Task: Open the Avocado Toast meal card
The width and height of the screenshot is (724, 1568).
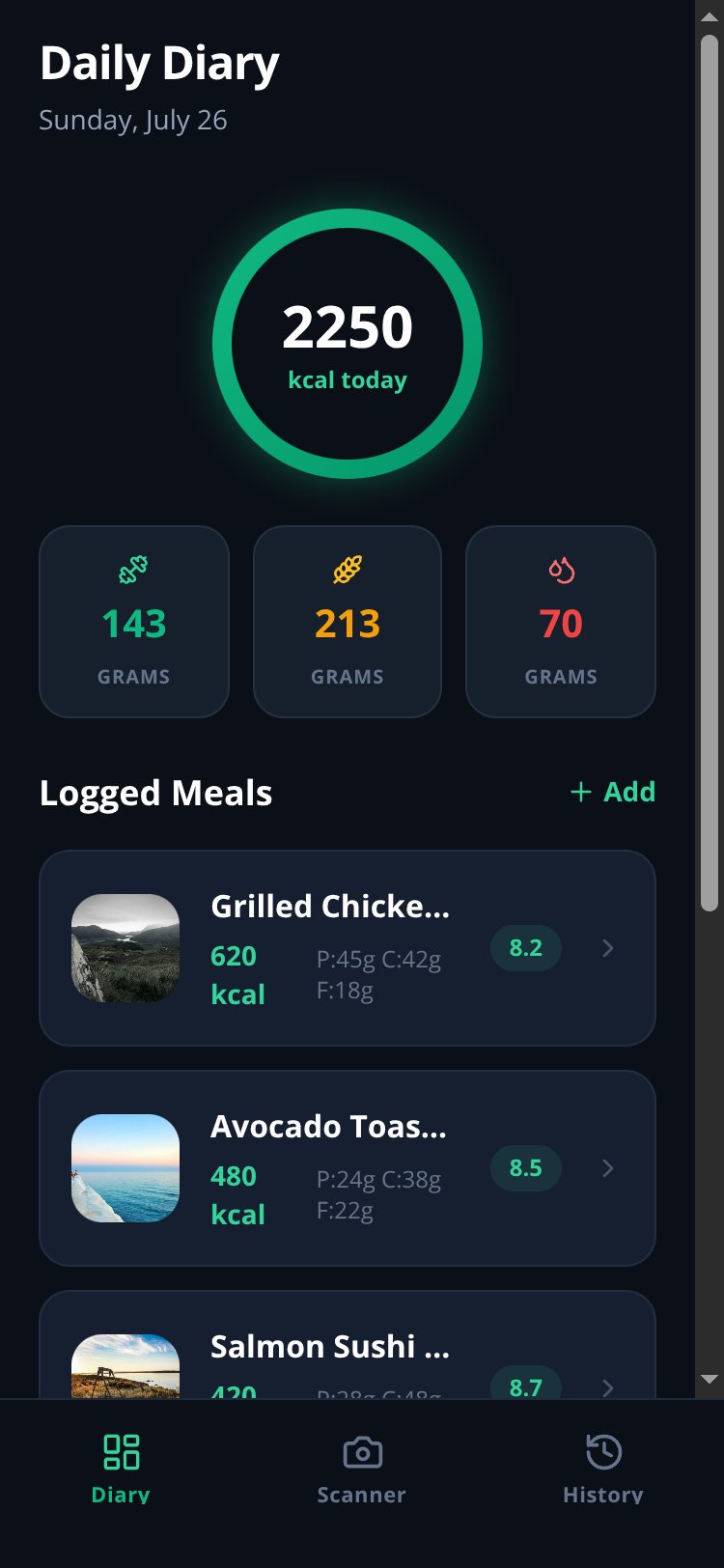Action: click(x=348, y=1168)
